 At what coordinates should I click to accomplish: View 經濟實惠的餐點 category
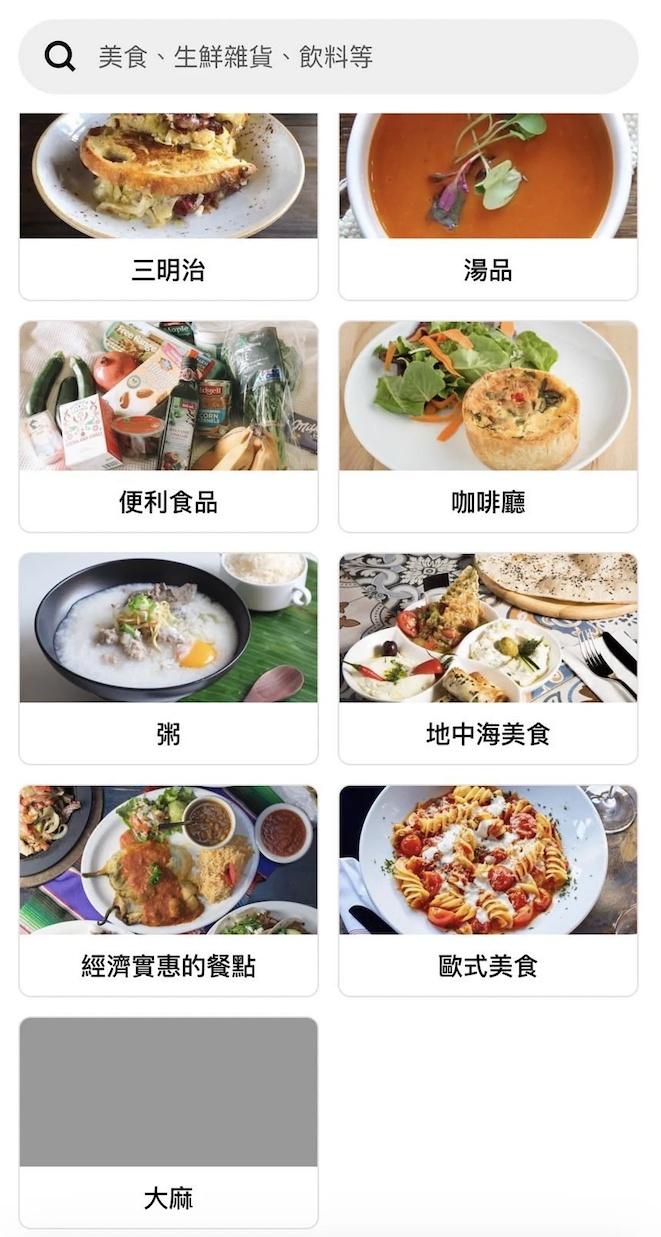point(168,889)
